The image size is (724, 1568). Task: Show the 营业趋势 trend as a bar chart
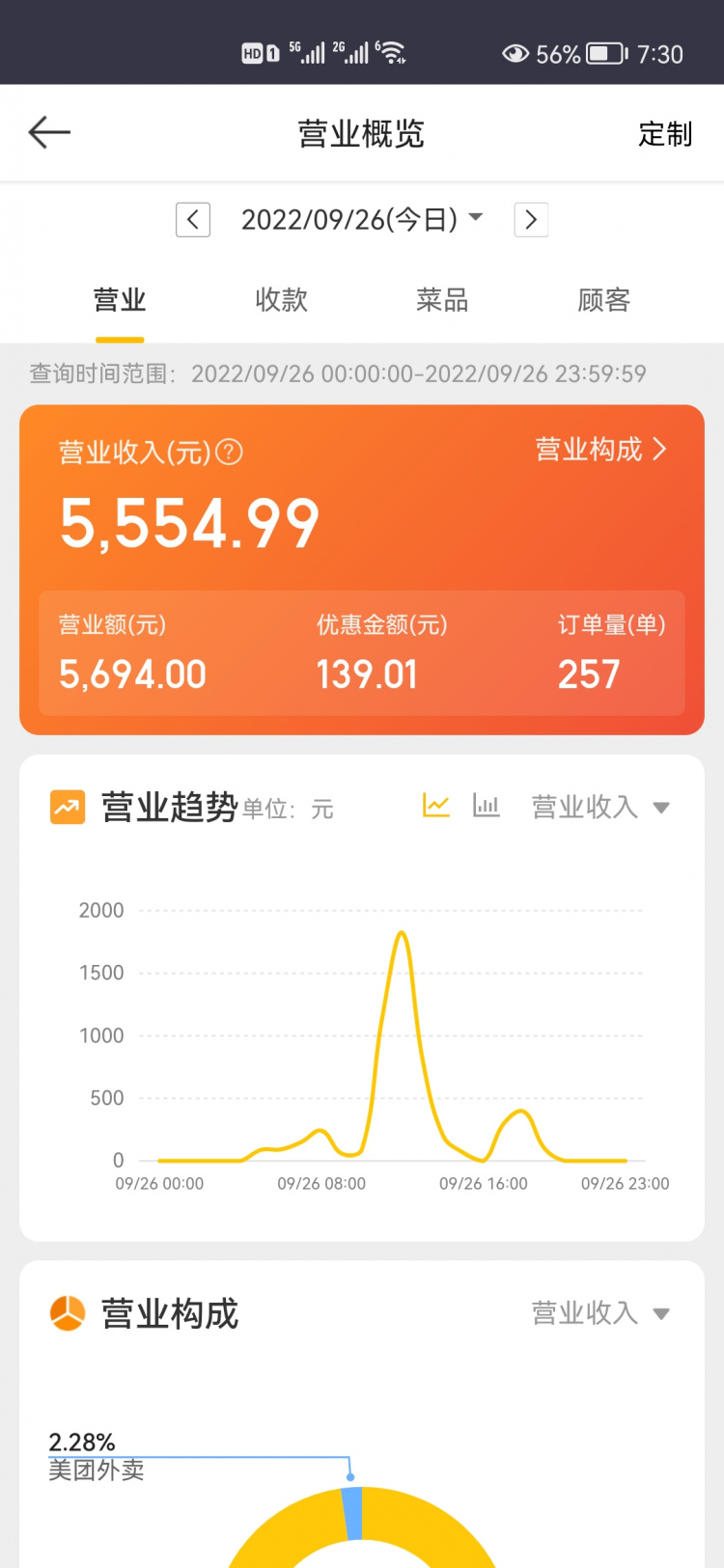coord(487,805)
